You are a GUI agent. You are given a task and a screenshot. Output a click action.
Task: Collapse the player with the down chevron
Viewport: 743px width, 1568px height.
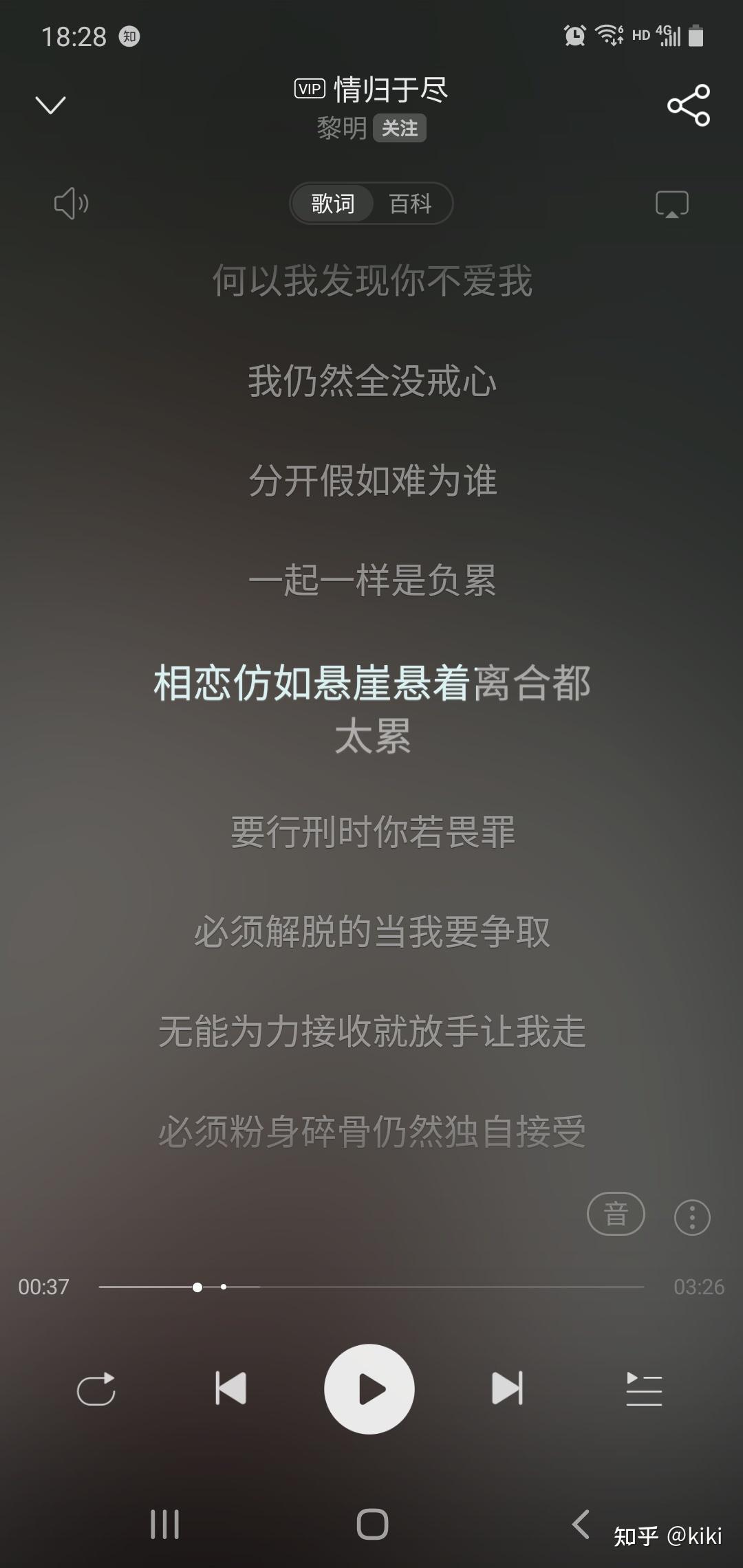click(x=50, y=105)
